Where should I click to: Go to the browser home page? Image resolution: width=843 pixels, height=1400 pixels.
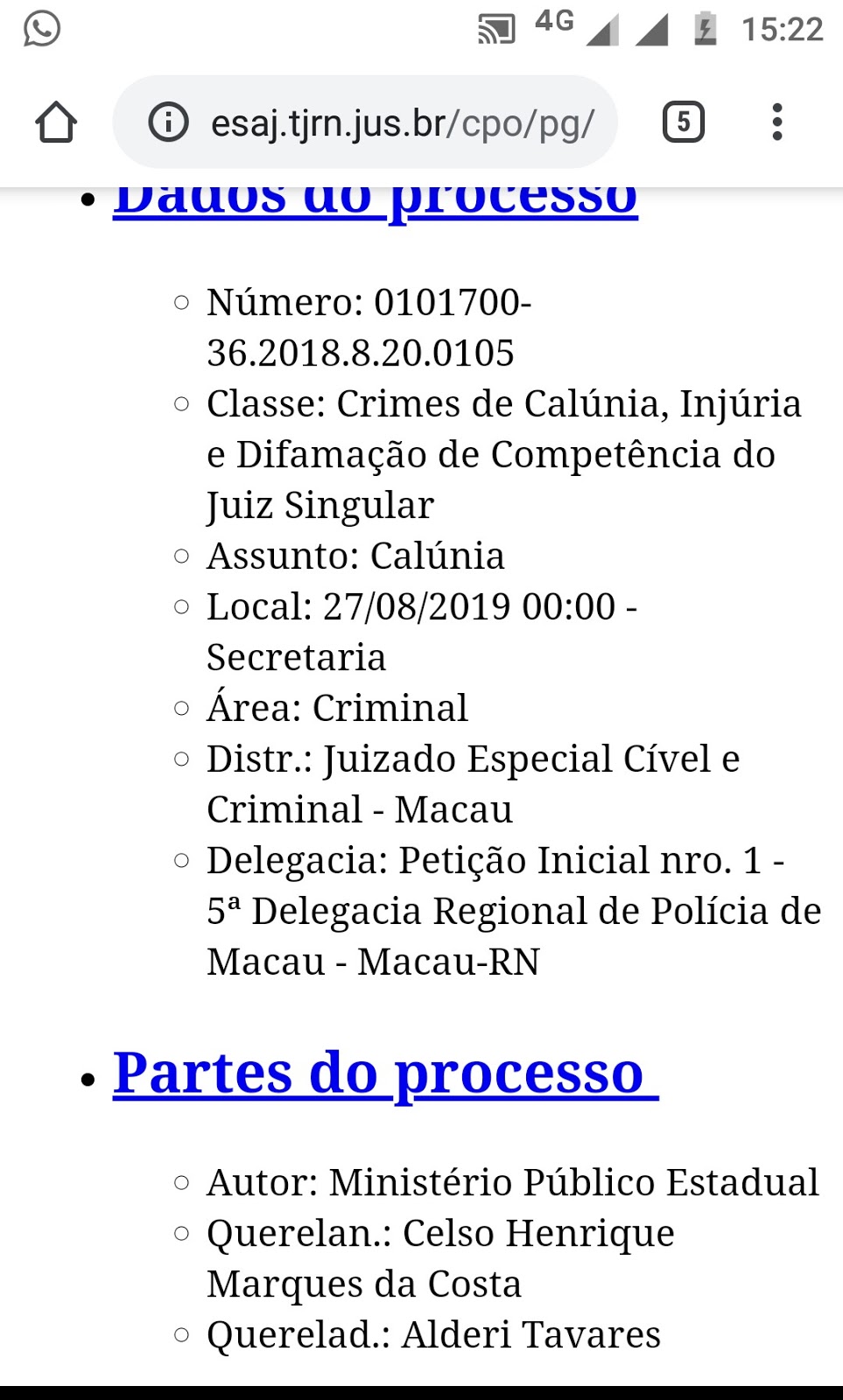point(56,122)
